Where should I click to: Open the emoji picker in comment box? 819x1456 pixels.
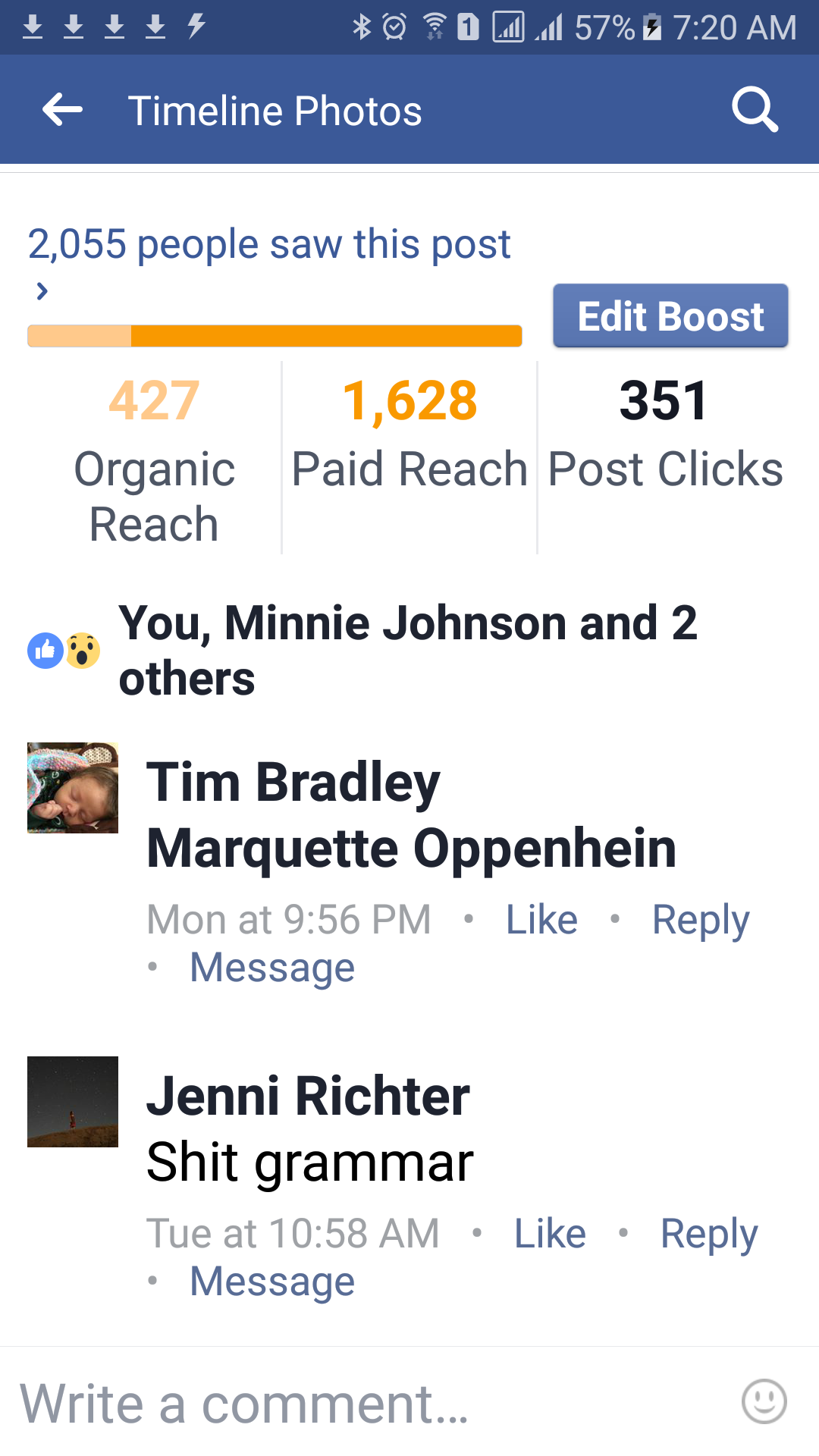pos(764,1401)
